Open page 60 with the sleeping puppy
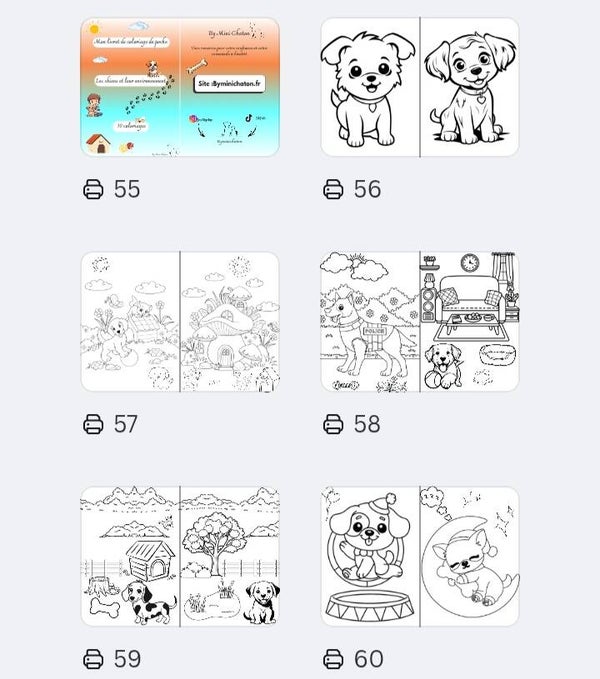 tap(419, 556)
